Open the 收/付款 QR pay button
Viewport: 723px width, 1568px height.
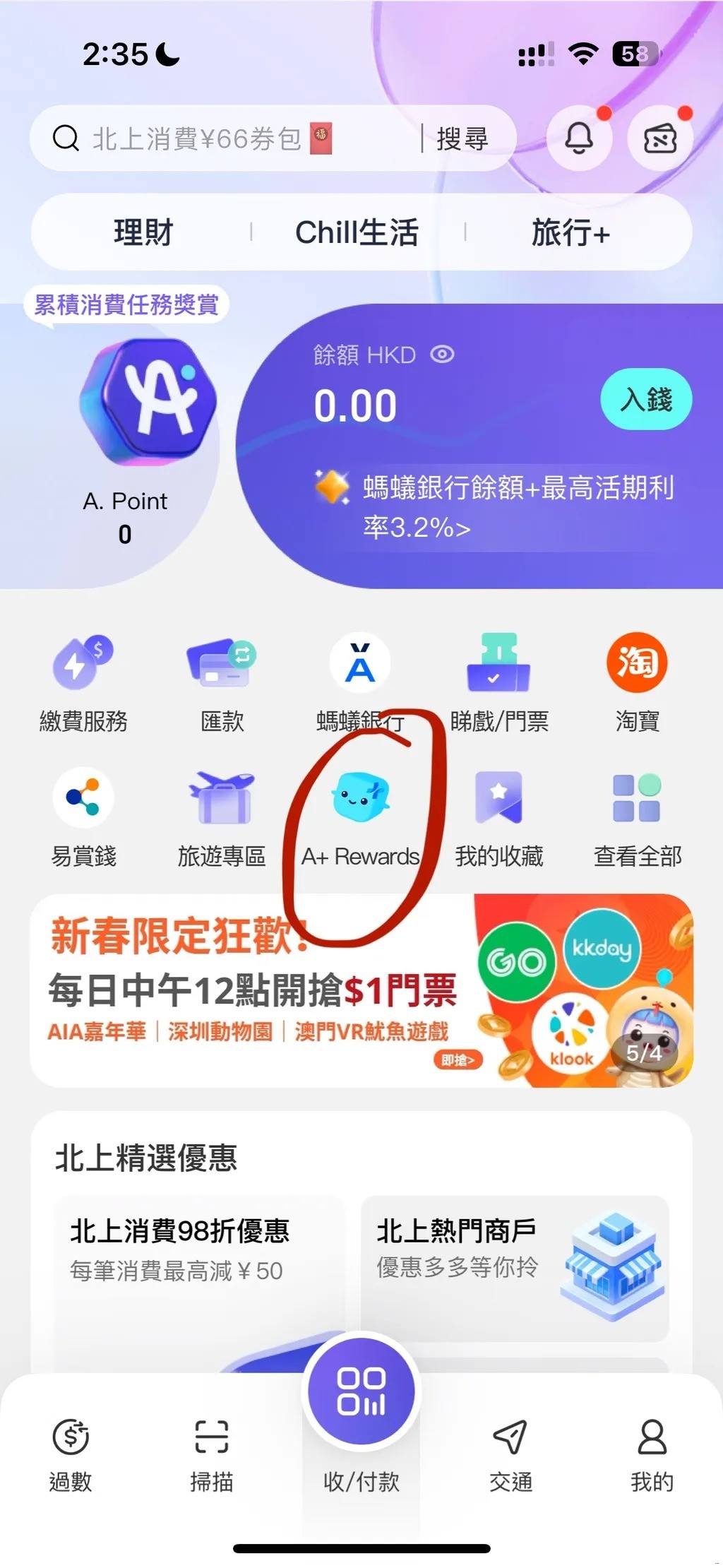361,1393
